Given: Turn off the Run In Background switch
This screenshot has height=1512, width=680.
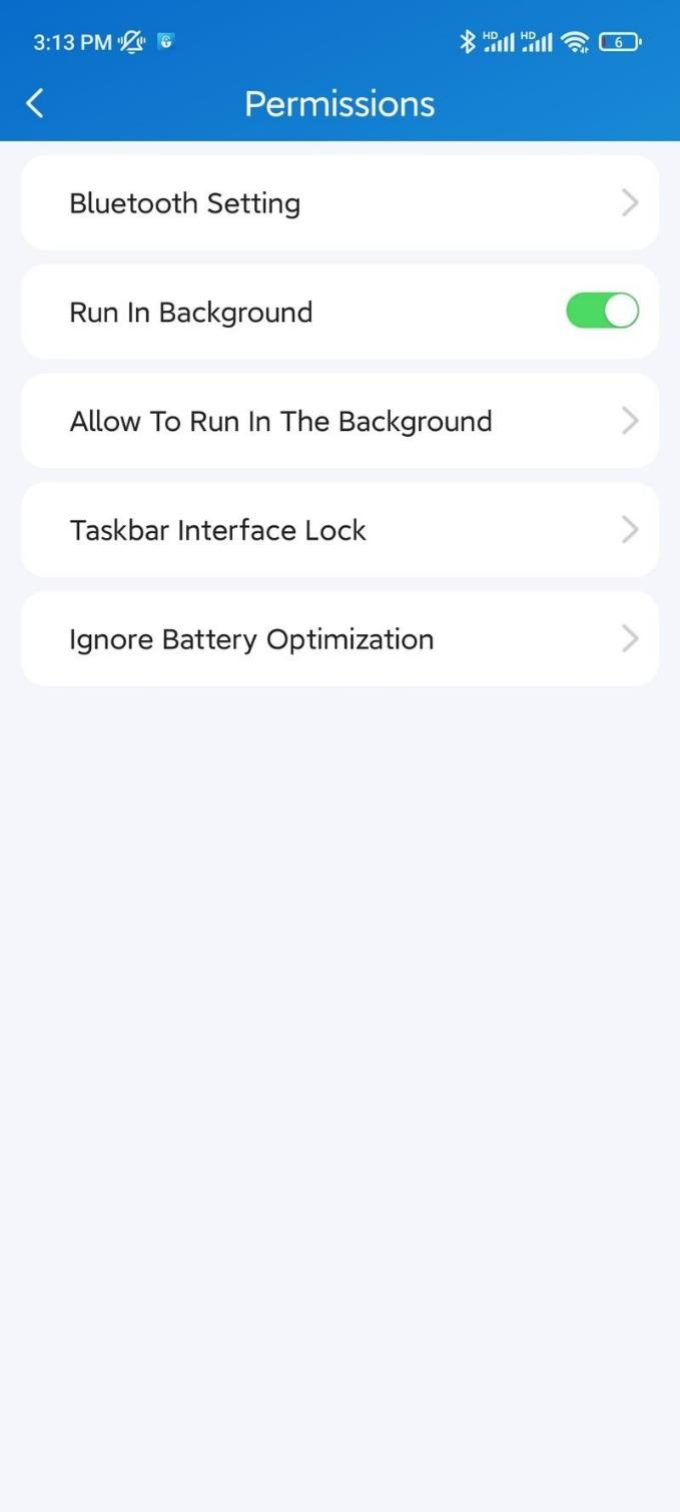Looking at the screenshot, I should click(602, 312).
